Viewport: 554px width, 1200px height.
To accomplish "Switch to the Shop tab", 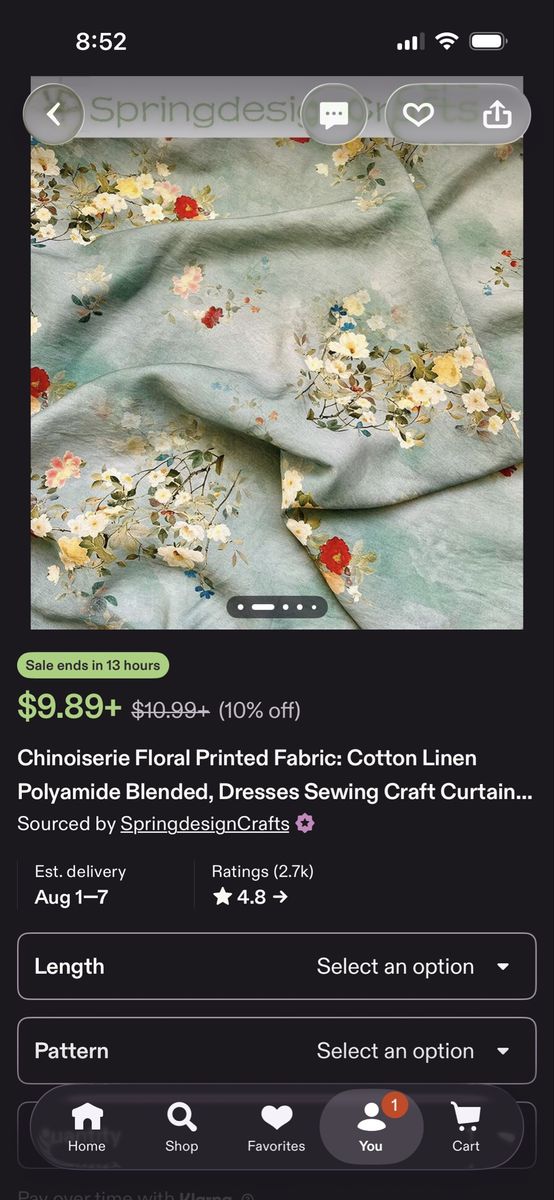I will tap(182, 1127).
